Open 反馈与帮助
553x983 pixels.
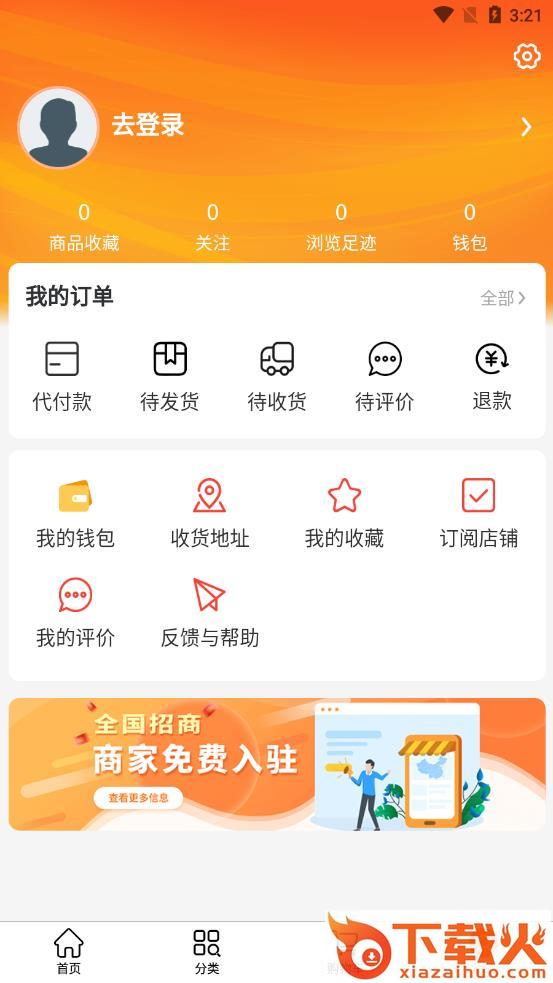(x=210, y=613)
